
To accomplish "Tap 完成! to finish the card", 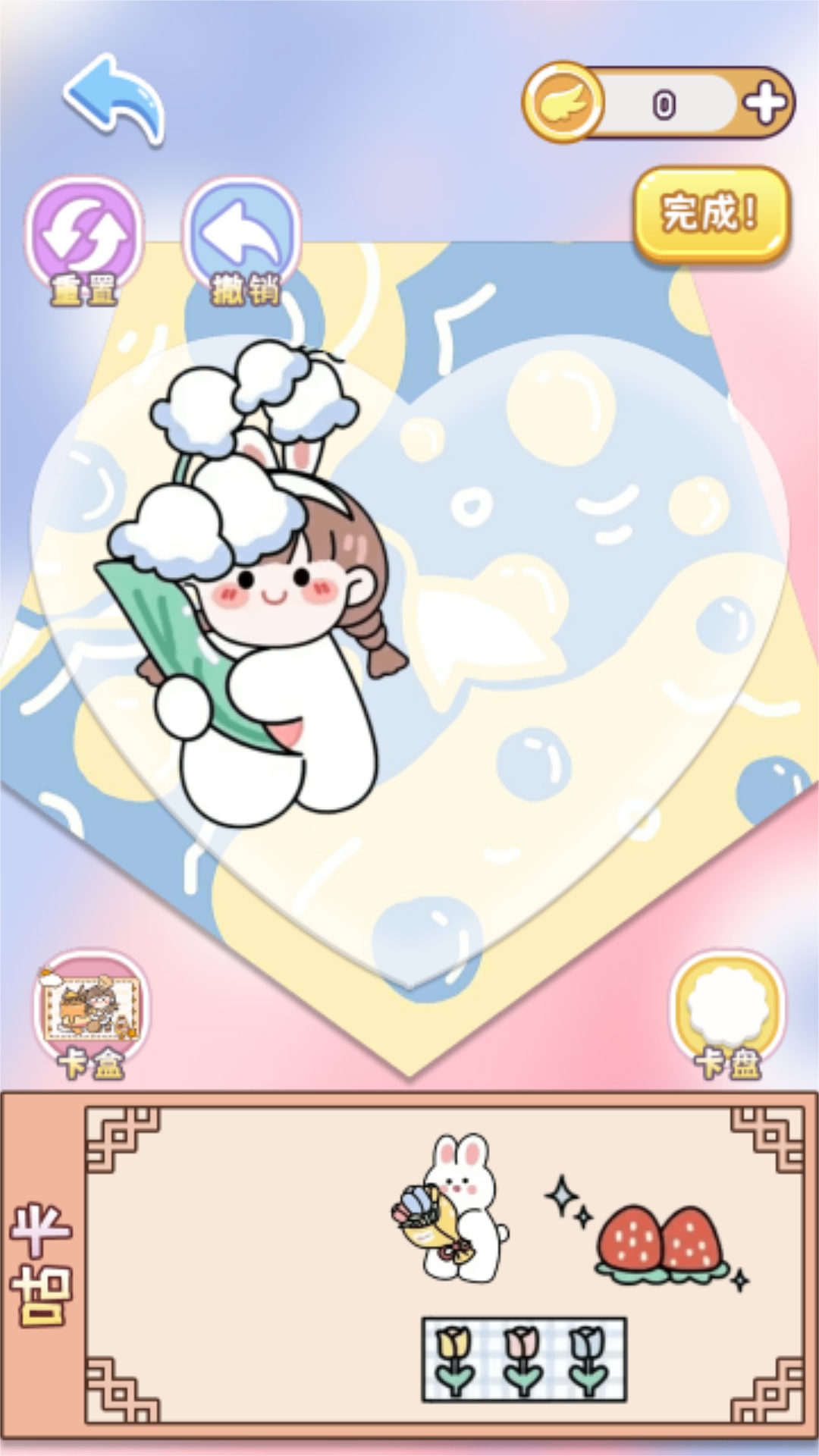I will [x=711, y=214].
